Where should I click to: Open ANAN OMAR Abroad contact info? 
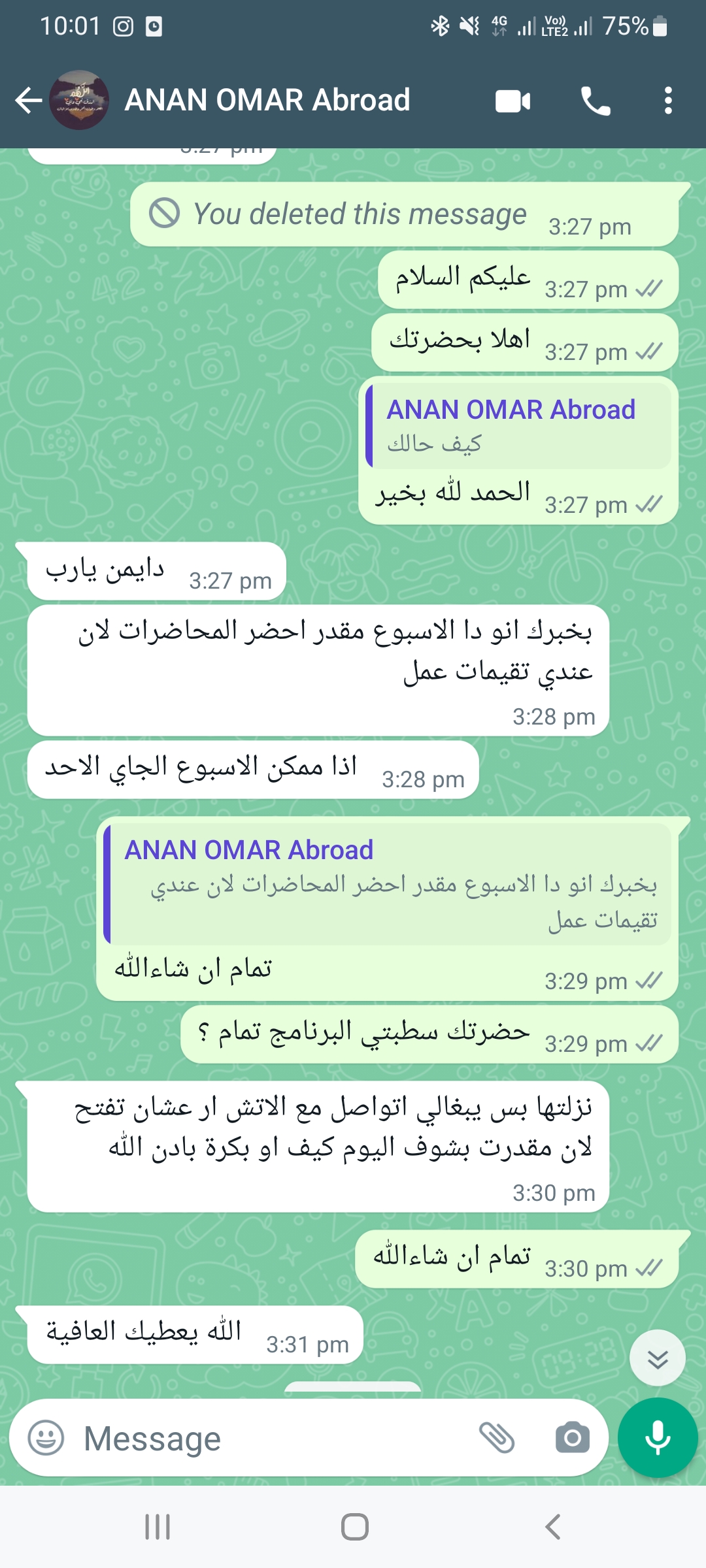267,100
